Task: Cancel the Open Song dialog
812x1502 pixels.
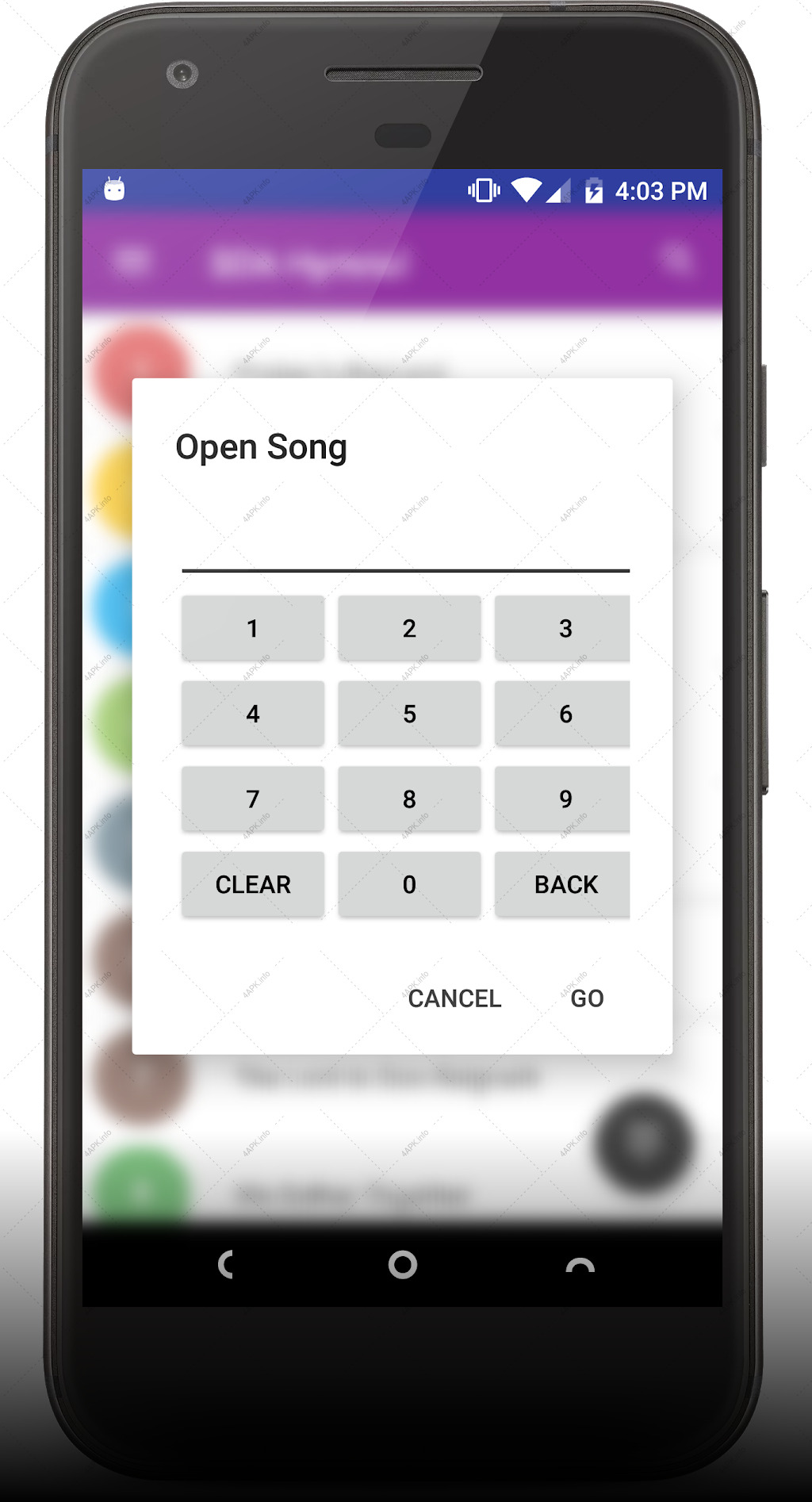Action: click(x=454, y=998)
